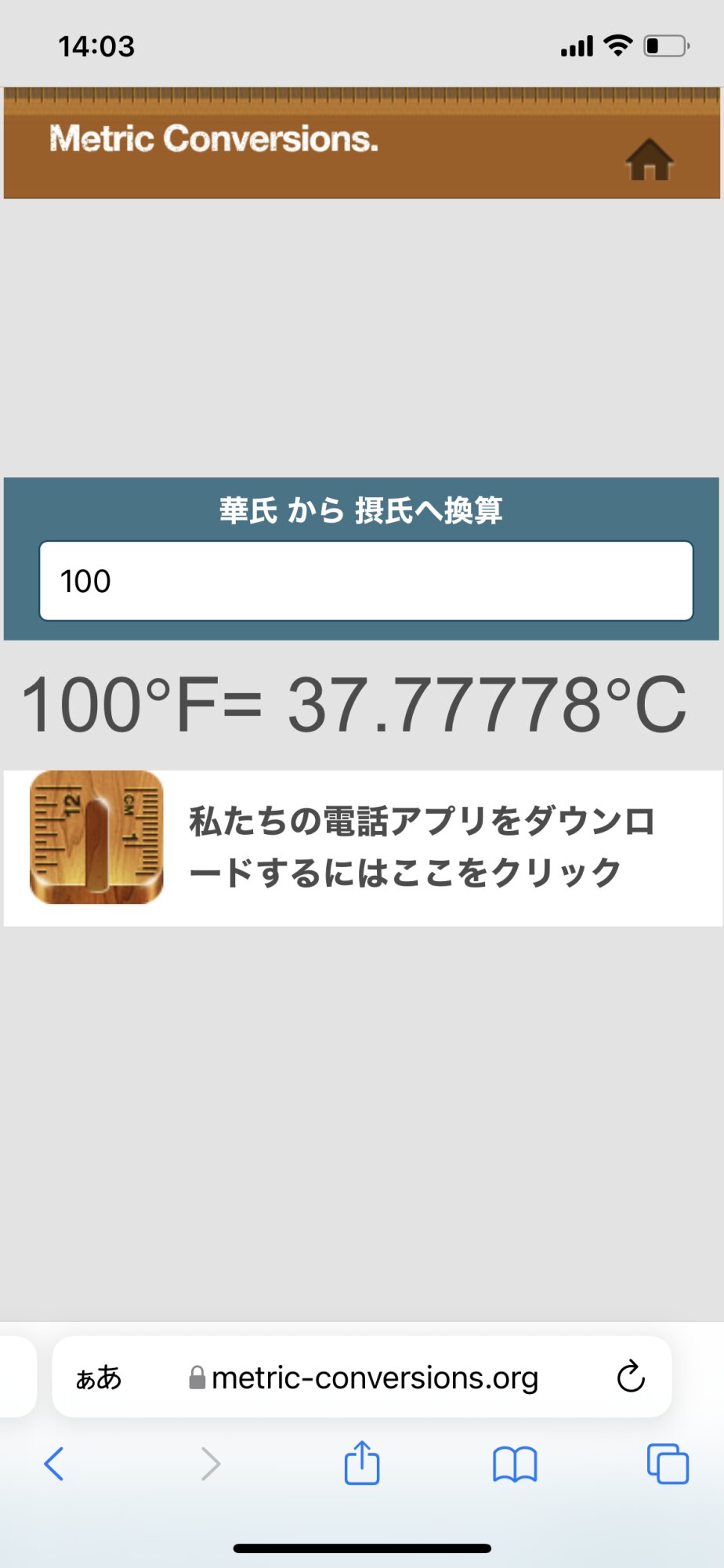Image resolution: width=724 pixels, height=1568 pixels.
Task: Show all open tabs
Action: (668, 1464)
